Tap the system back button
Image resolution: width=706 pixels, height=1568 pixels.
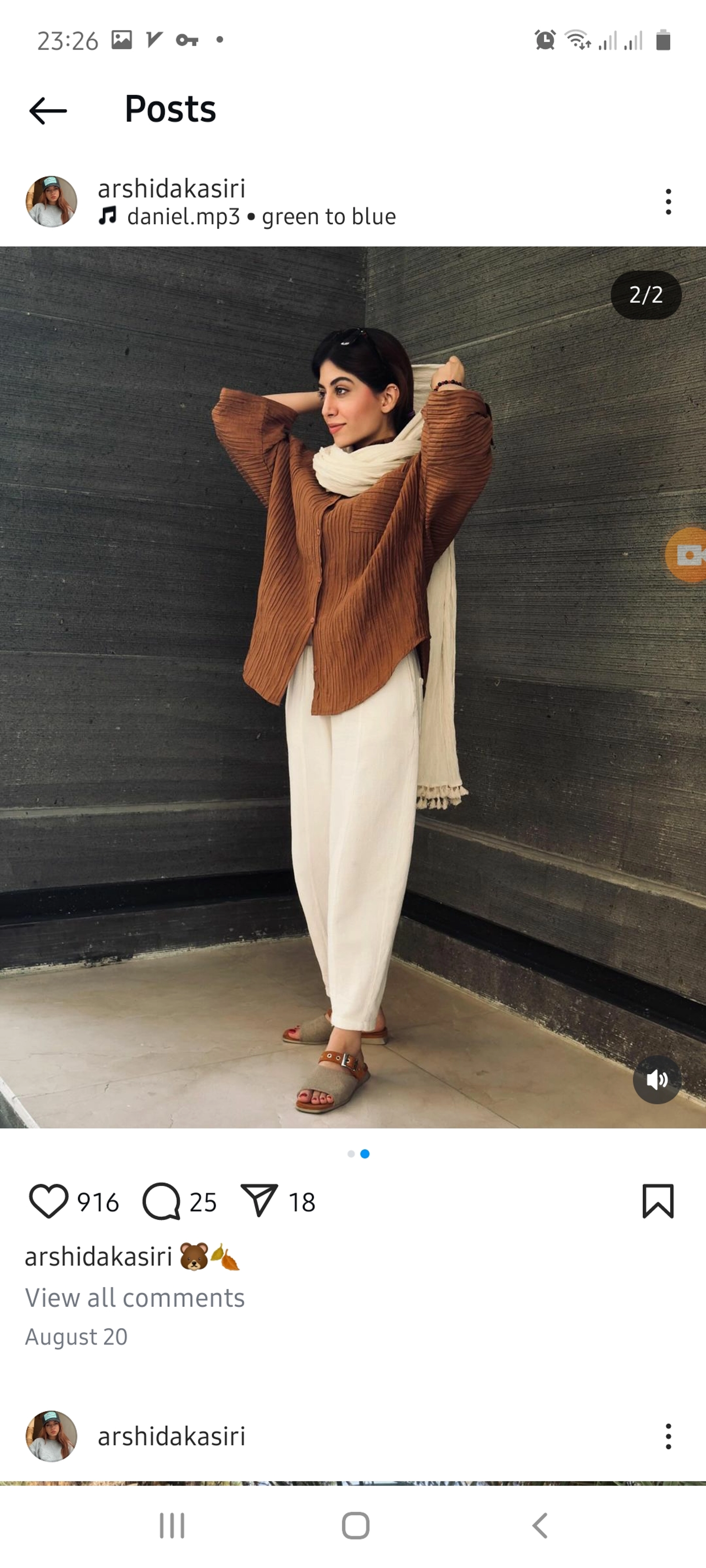click(540, 1525)
